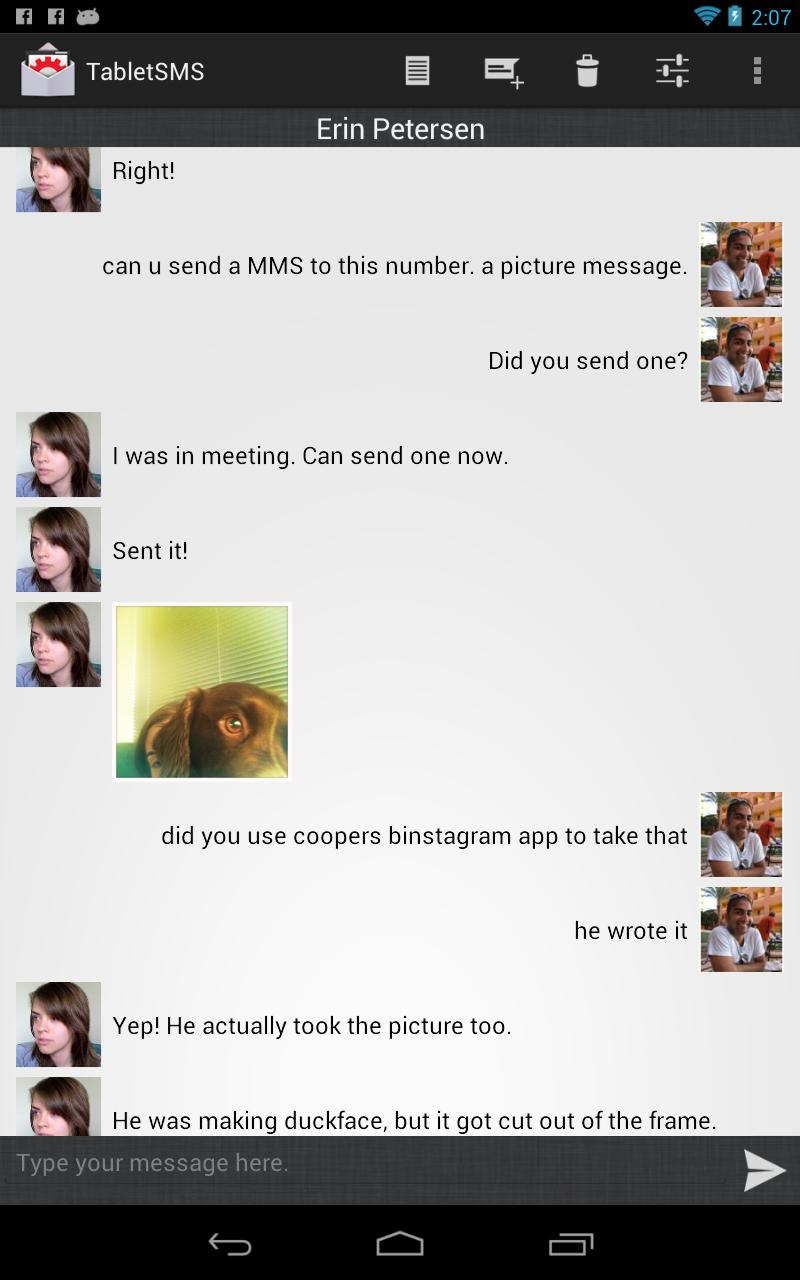Tap the 'Did you send one?' message bubble
The height and width of the screenshot is (1280, 800).
point(587,360)
